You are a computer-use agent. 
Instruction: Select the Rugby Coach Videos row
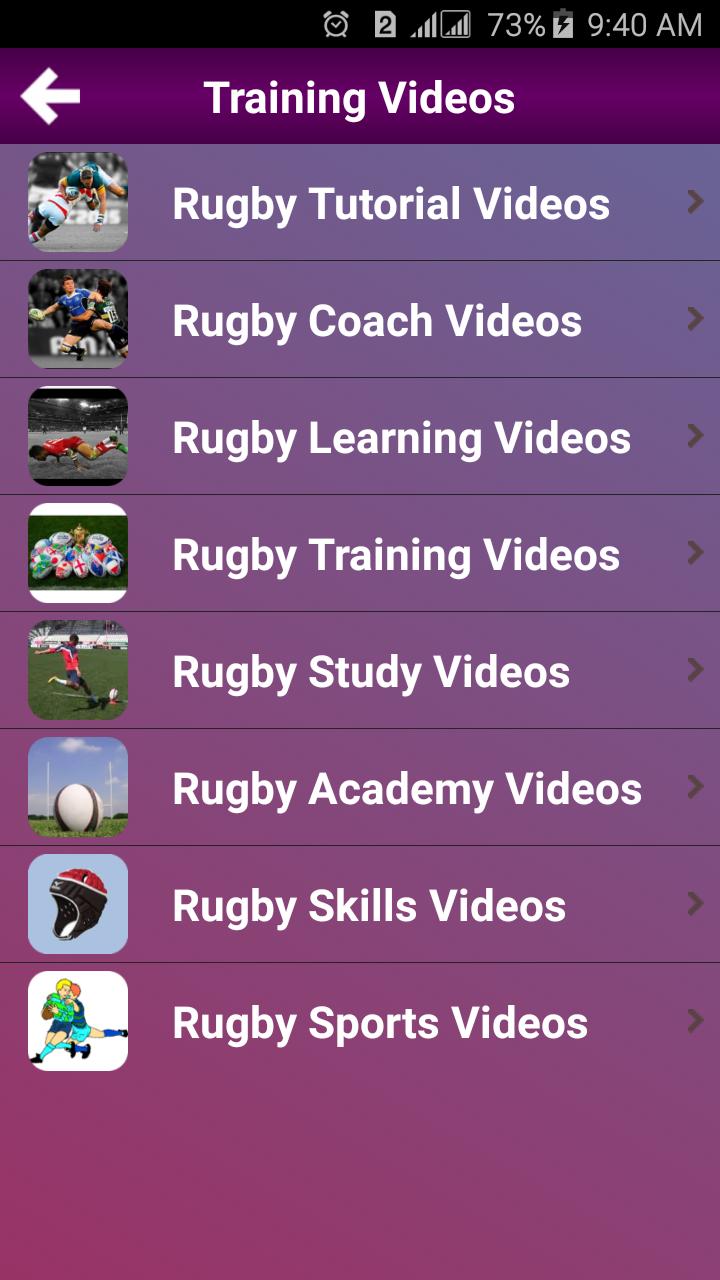[376, 321]
